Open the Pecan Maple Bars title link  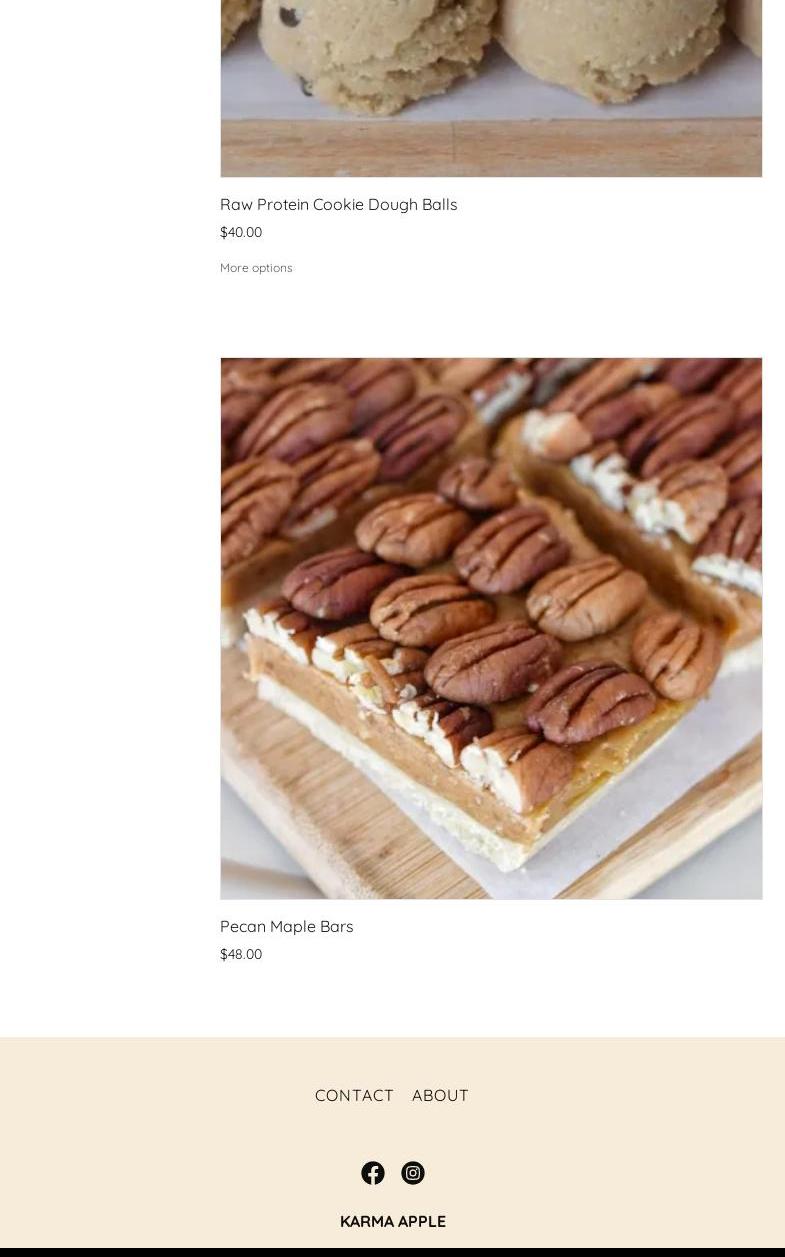click(x=286, y=926)
